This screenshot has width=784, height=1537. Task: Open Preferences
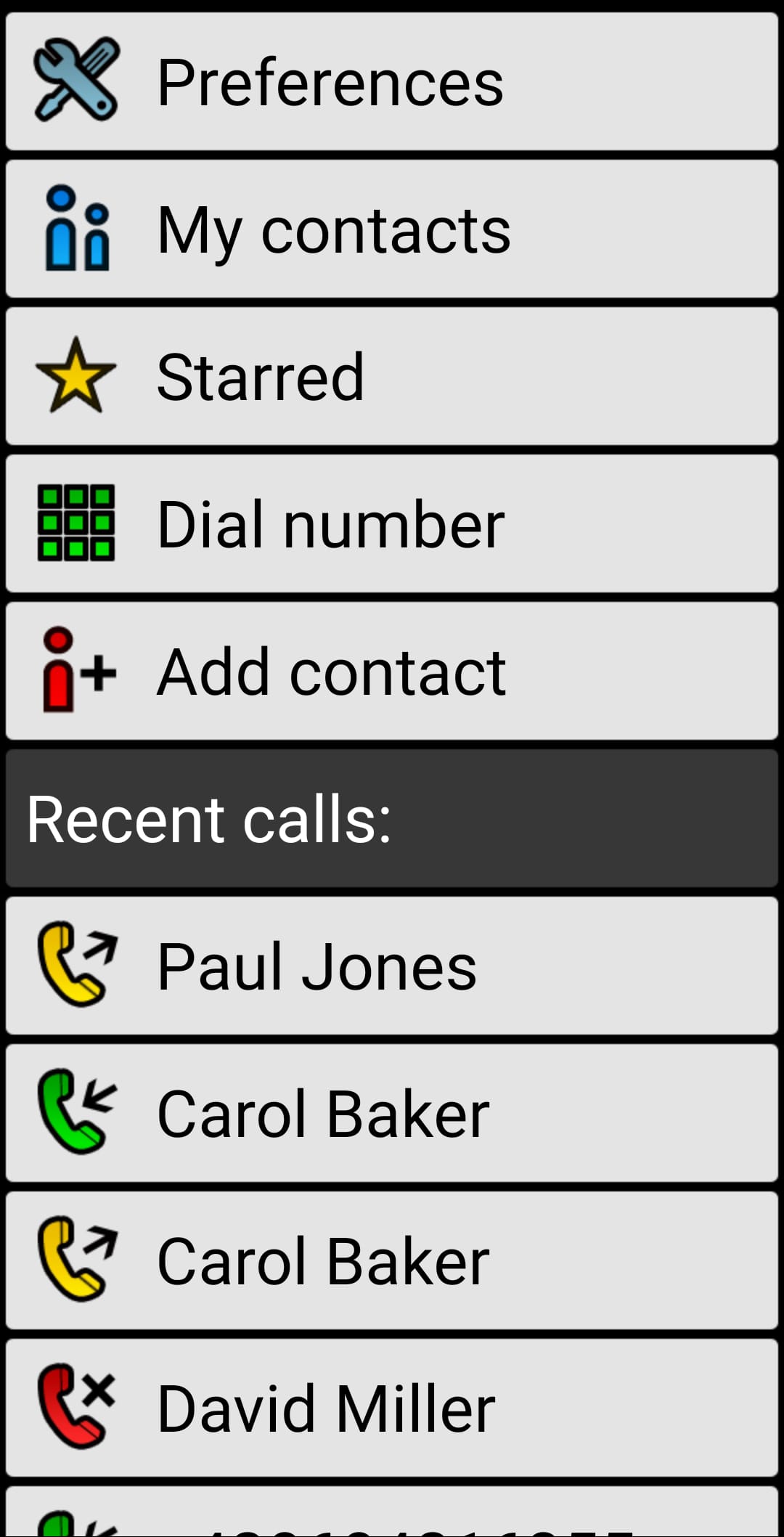(x=392, y=80)
